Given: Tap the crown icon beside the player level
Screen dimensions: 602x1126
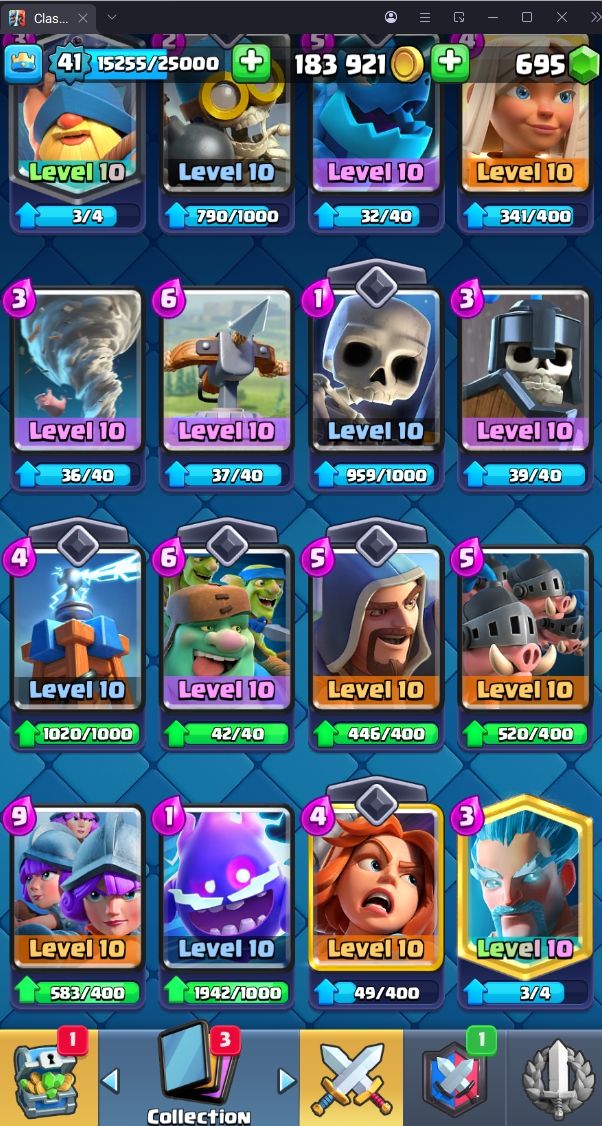Looking at the screenshot, I should [24, 64].
